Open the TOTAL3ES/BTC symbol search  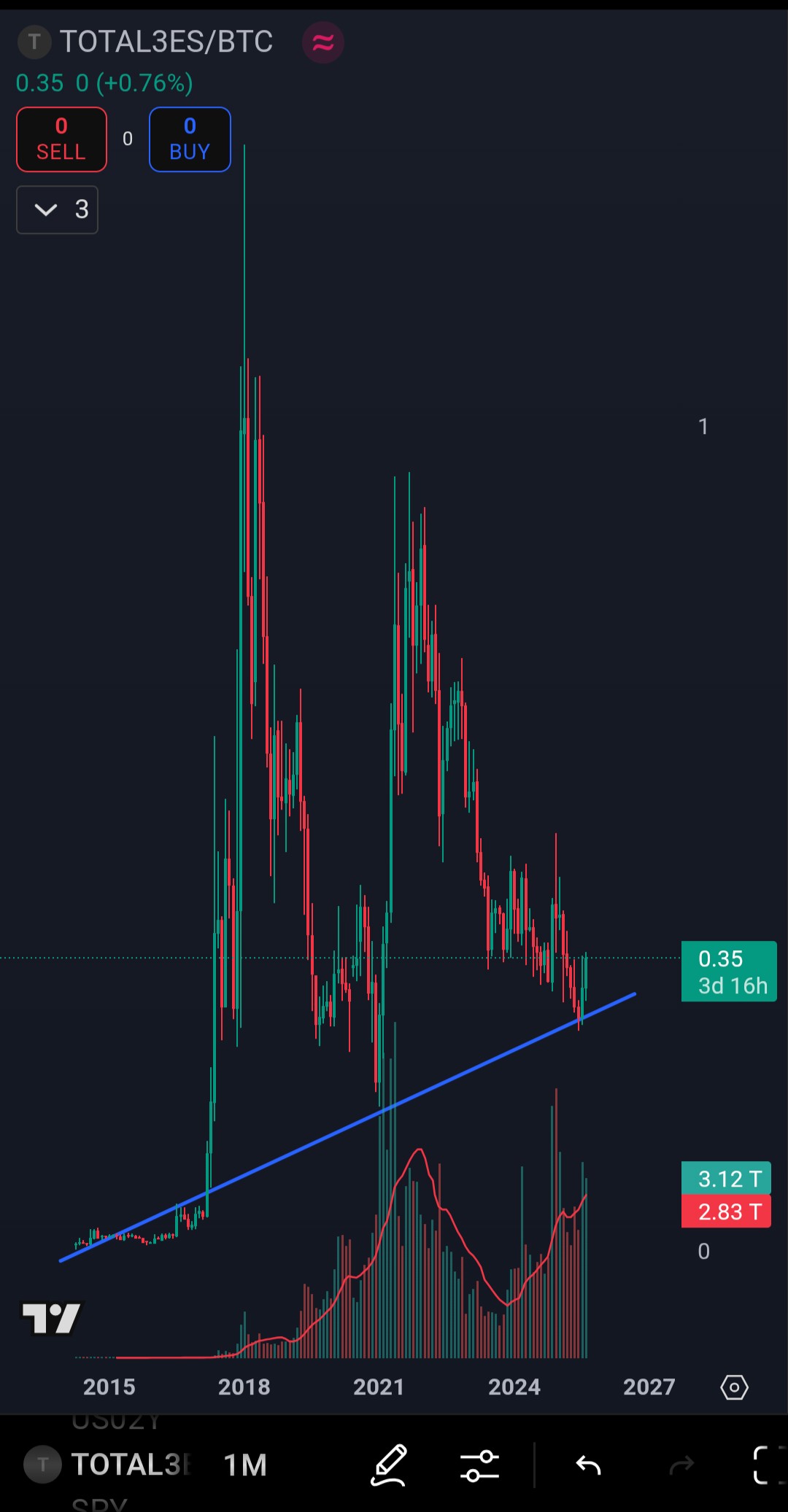(166, 42)
